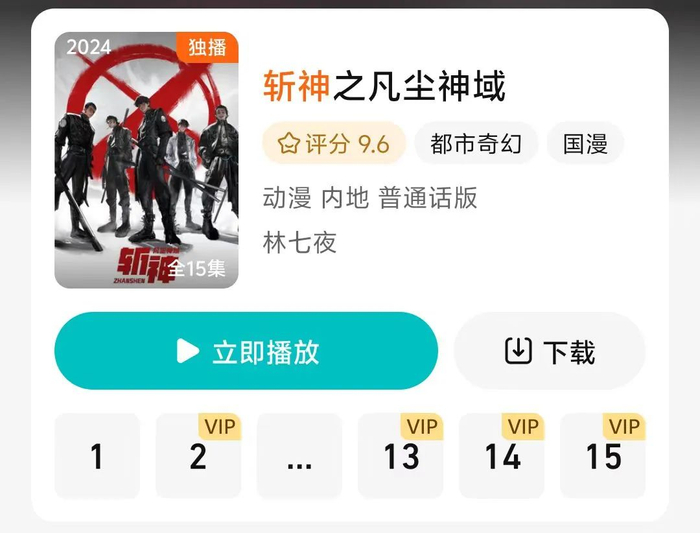
Task: Tap 立即播放 to start playing
Action: pos(246,351)
